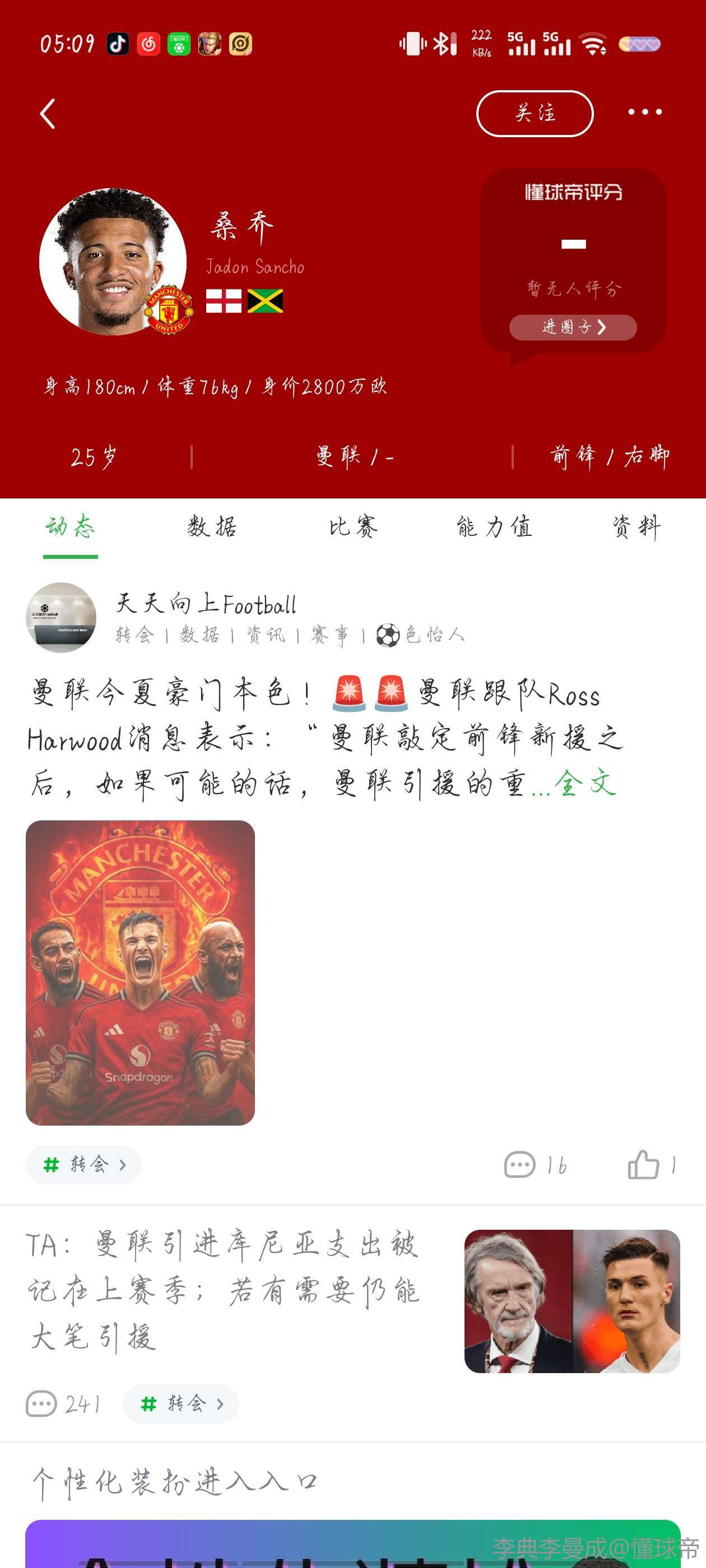
Task: Open the Manchester United badge on the avatar
Action: point(169,310)
